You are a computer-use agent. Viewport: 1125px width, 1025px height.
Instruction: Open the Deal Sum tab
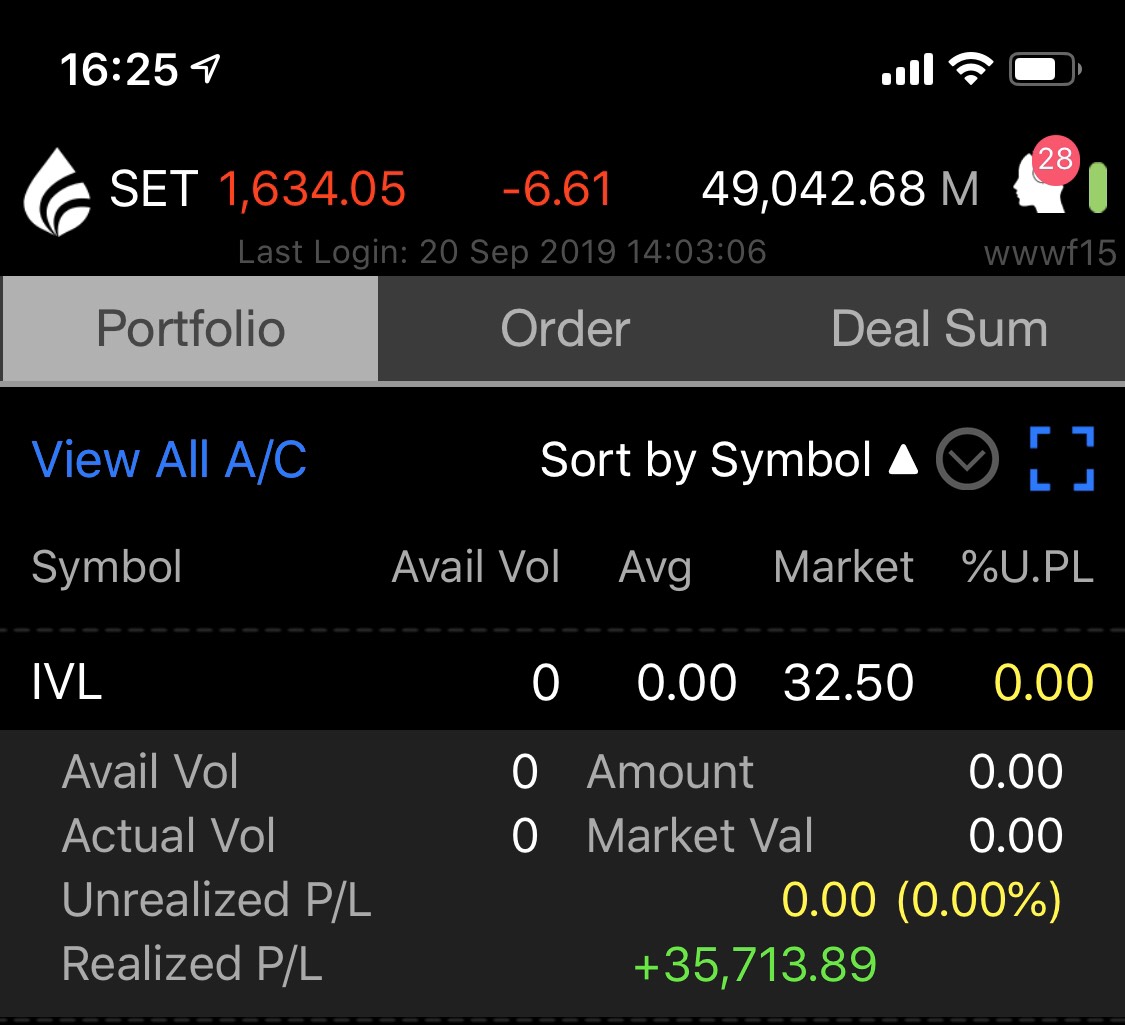tap(939, 329)
